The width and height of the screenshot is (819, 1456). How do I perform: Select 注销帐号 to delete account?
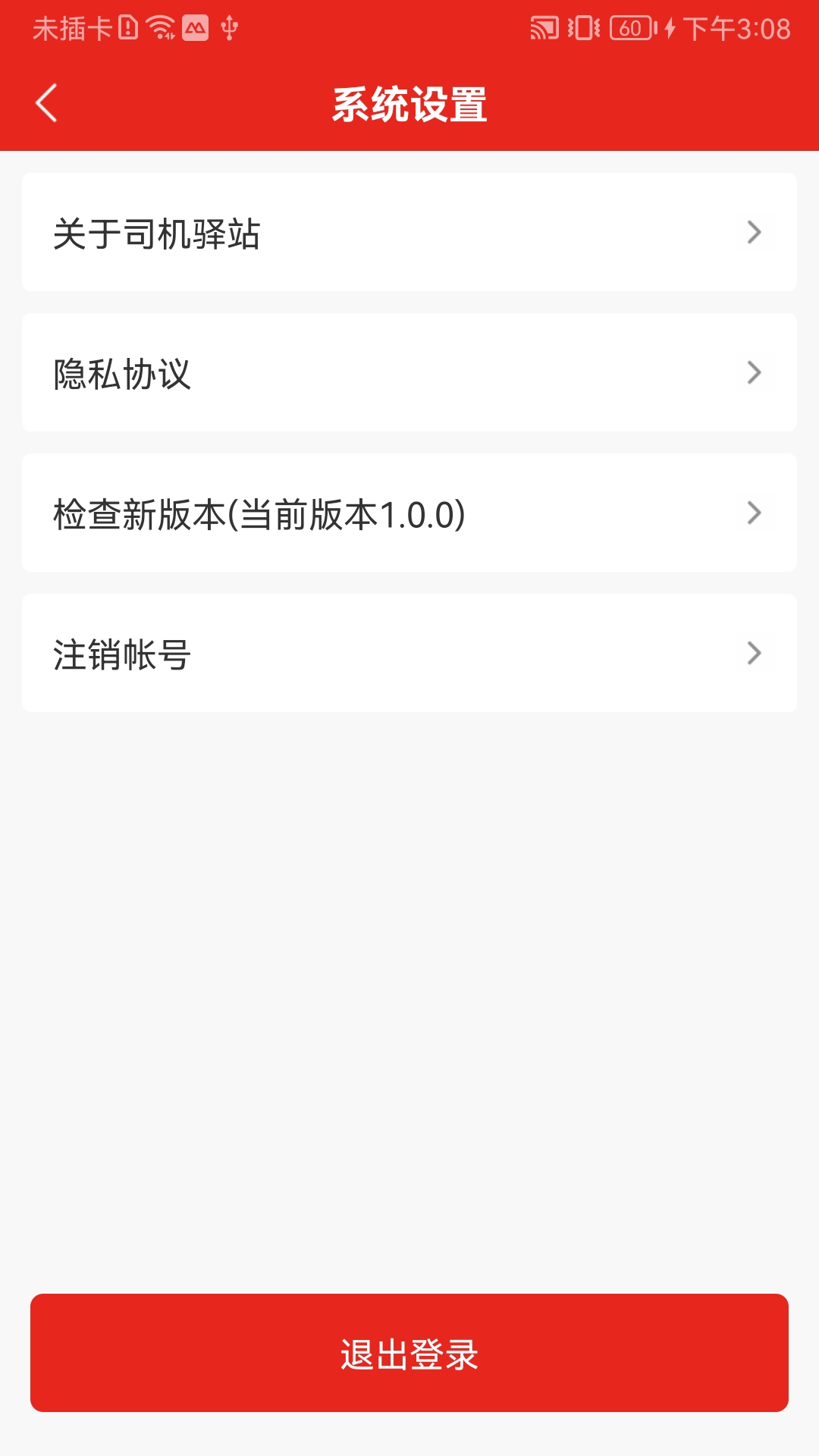(x=409, y=653)
